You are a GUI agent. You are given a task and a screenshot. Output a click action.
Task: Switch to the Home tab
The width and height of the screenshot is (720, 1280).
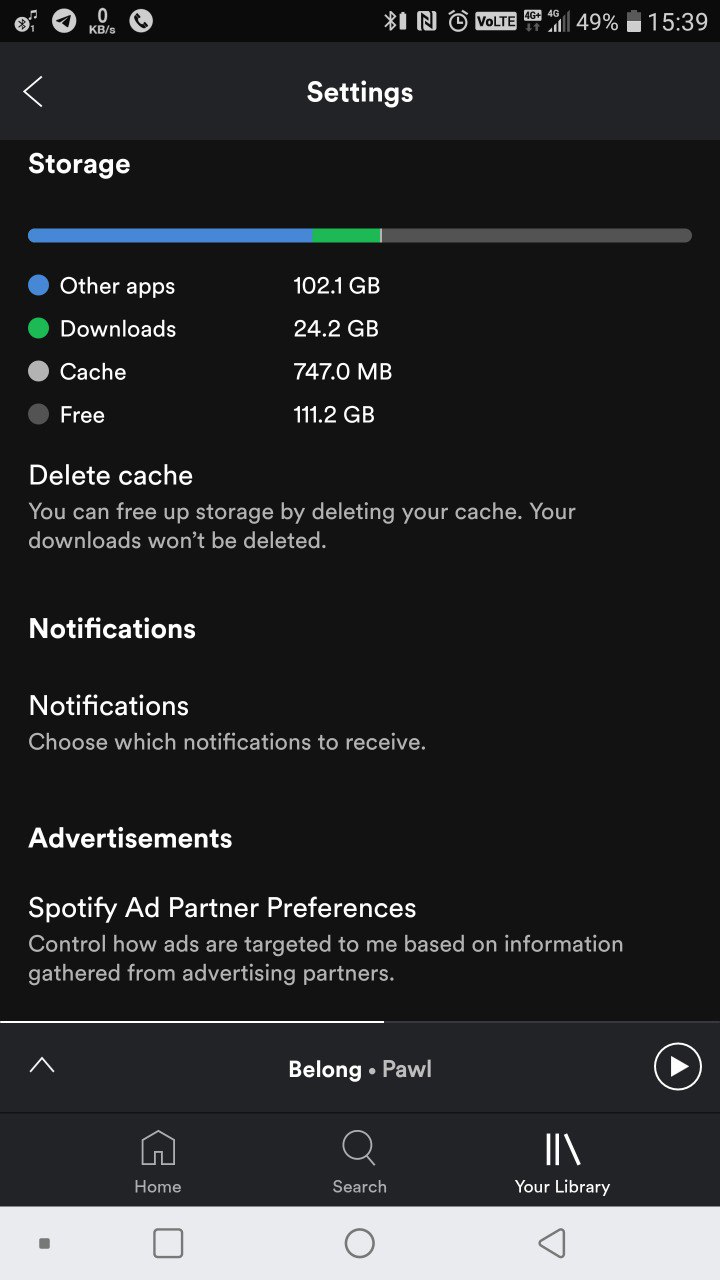pos(158,1162)
